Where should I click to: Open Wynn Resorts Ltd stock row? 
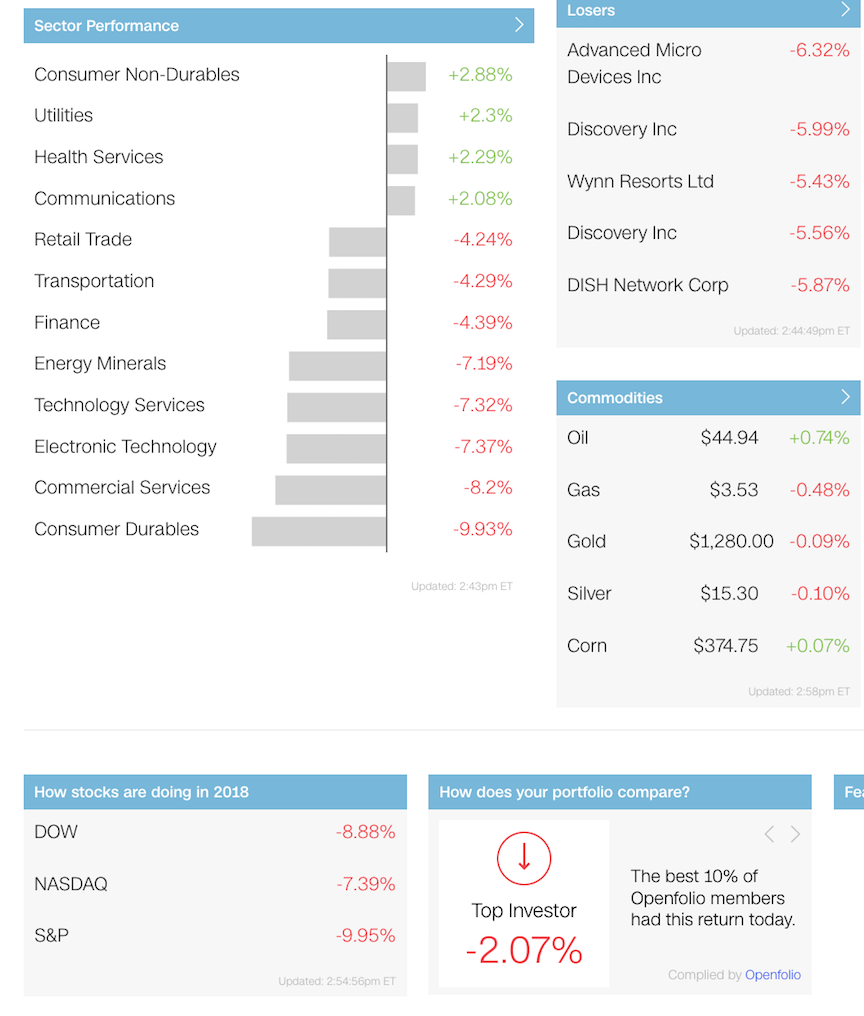click(708, 181)
